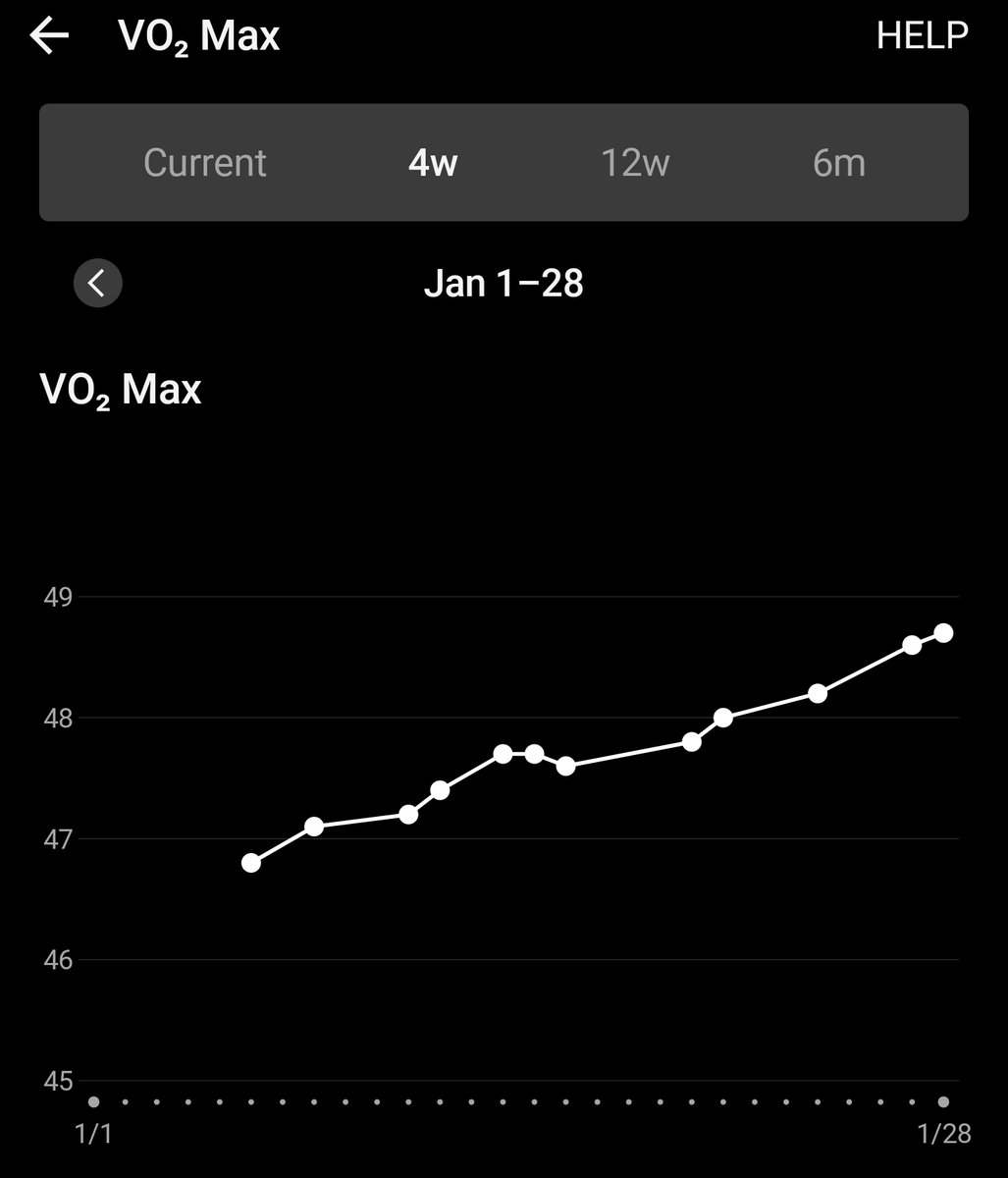Go back using the top arrow

pos(49,36)
